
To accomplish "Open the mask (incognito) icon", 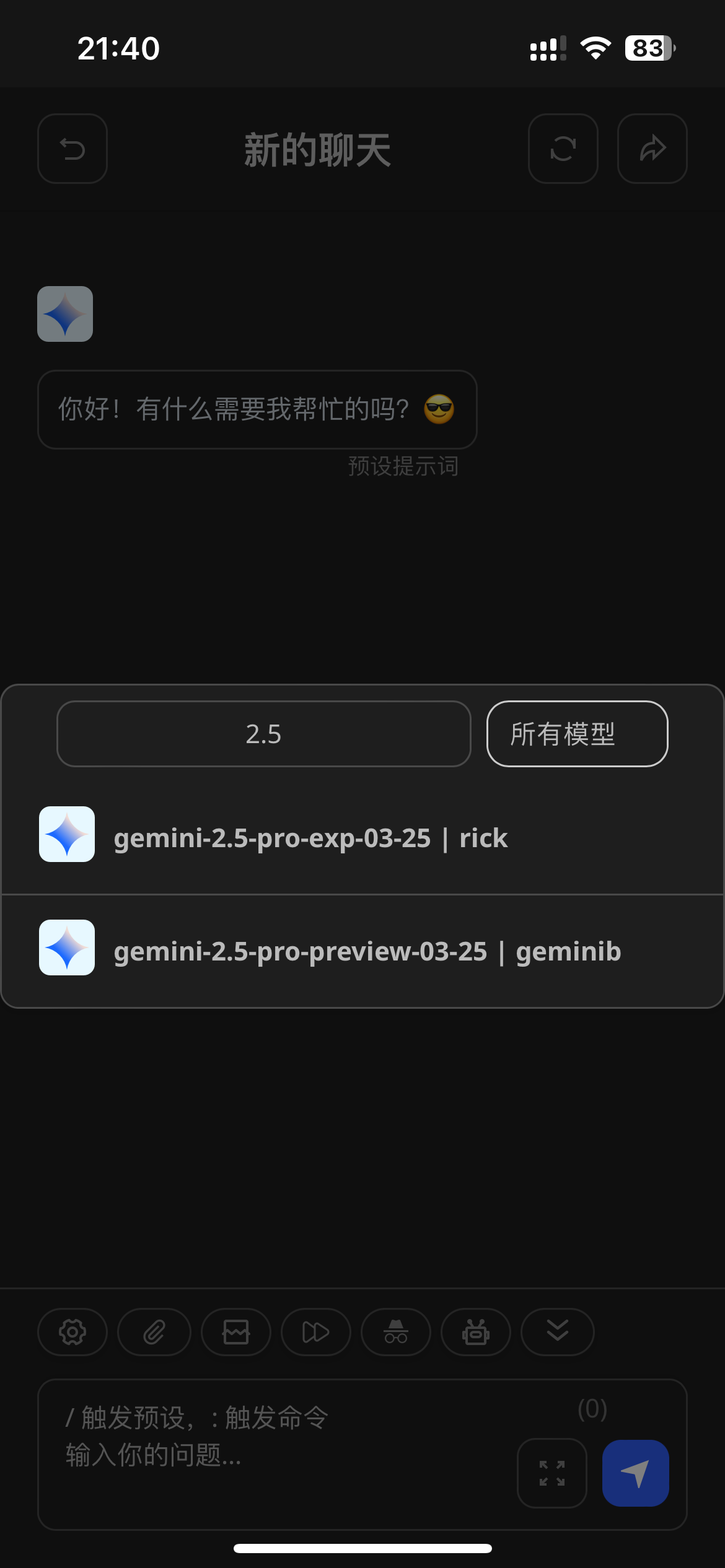I will tap(396, 1332).
